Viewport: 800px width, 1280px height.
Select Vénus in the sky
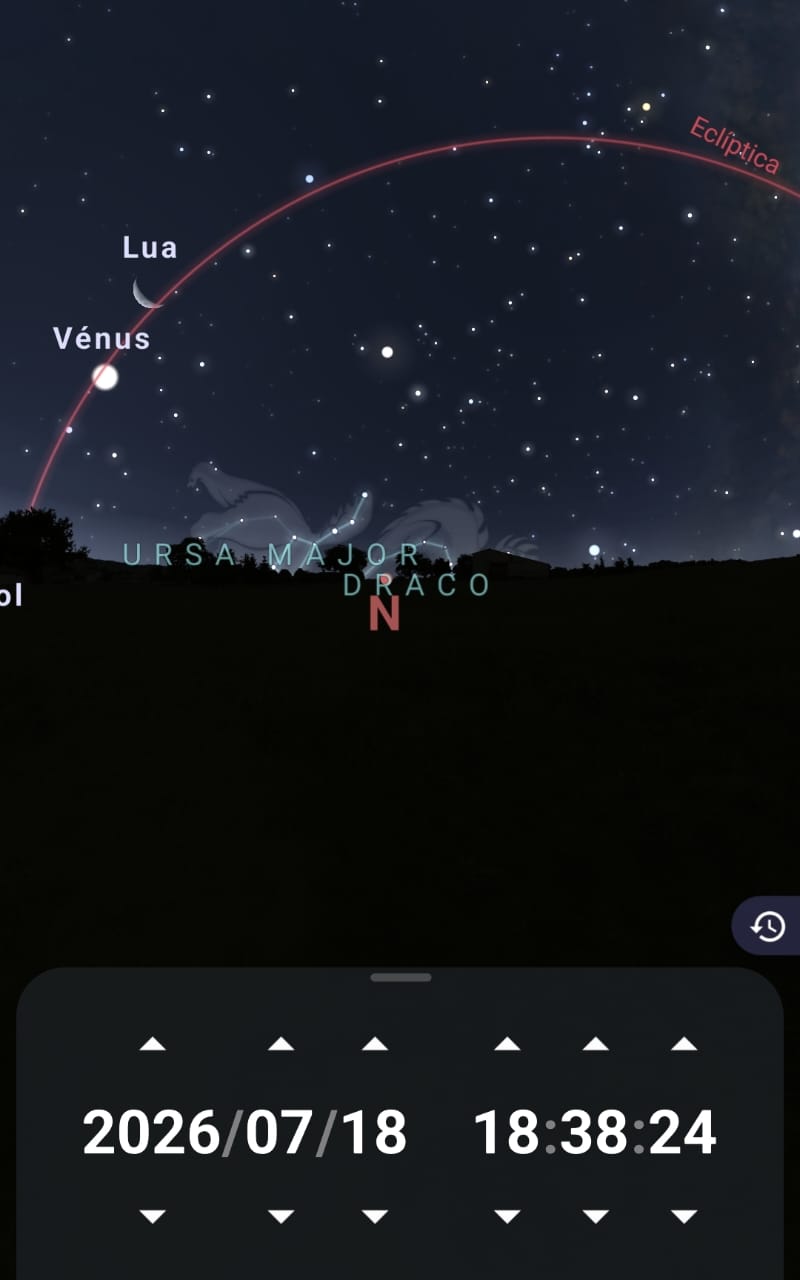pyautogui.click(x=105, y=377)
